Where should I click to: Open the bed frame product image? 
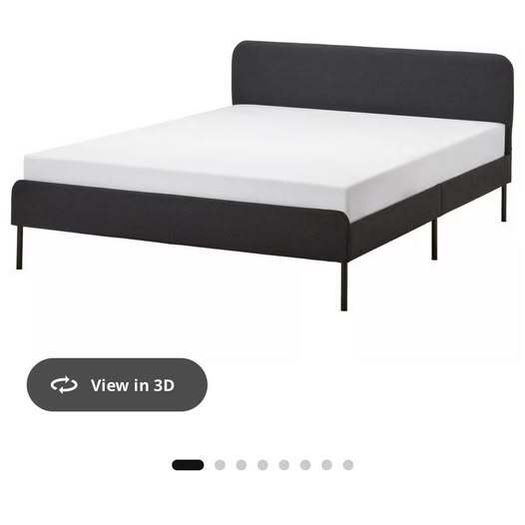pyautogui.click(x=262, y=176)
